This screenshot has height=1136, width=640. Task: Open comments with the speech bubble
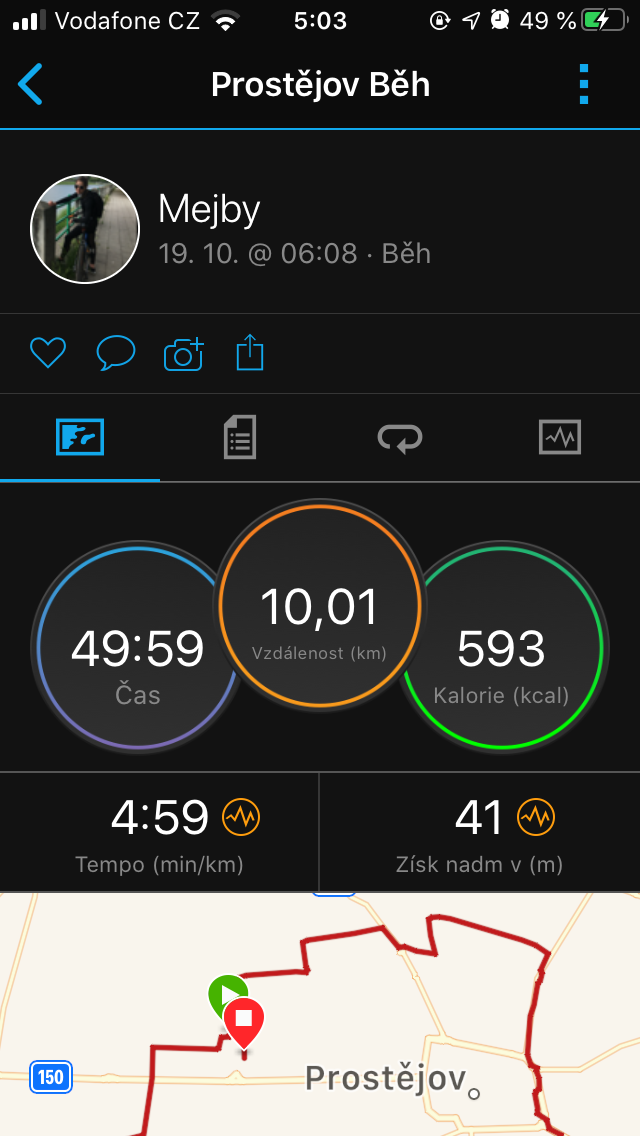[115, 353]
